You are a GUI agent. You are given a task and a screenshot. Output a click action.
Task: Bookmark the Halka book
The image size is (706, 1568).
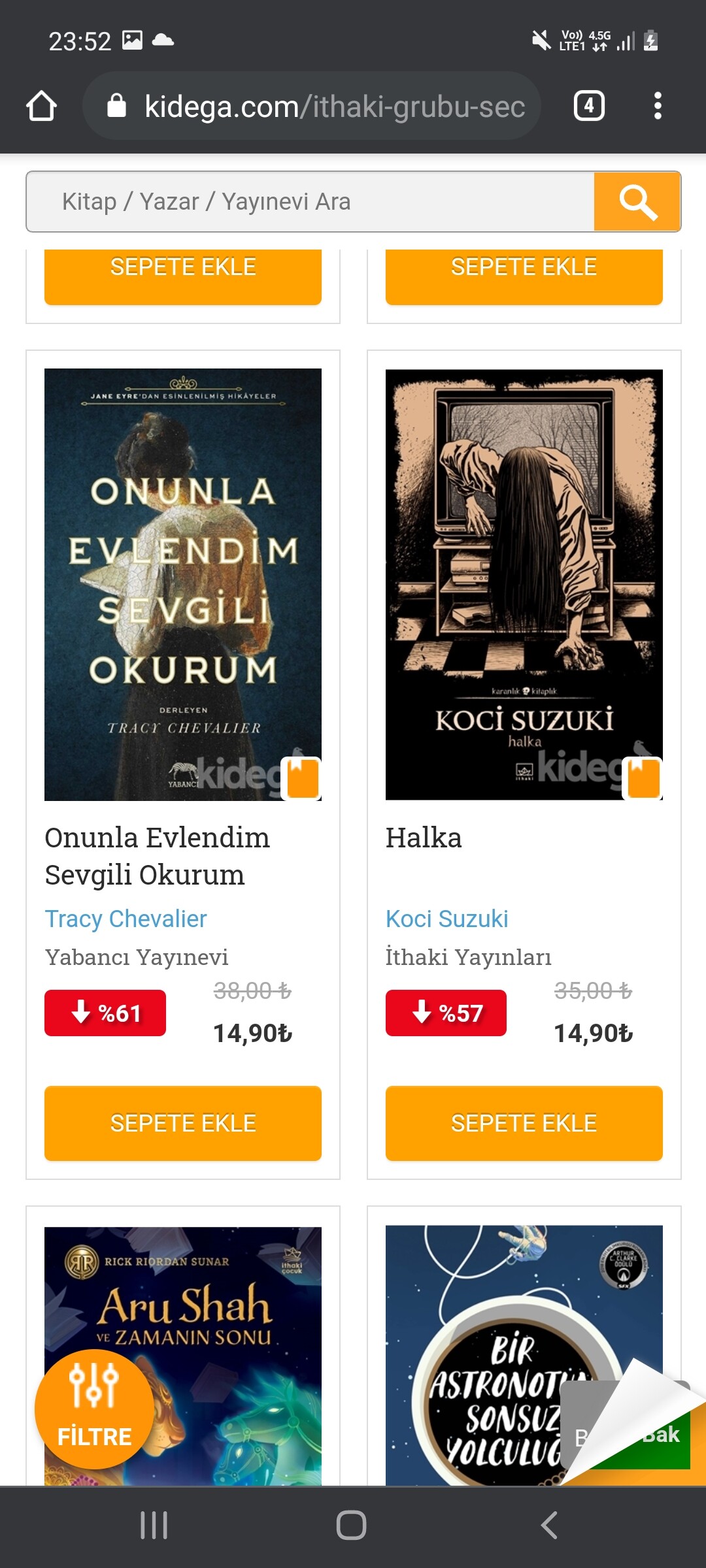(x=643, y=778)
